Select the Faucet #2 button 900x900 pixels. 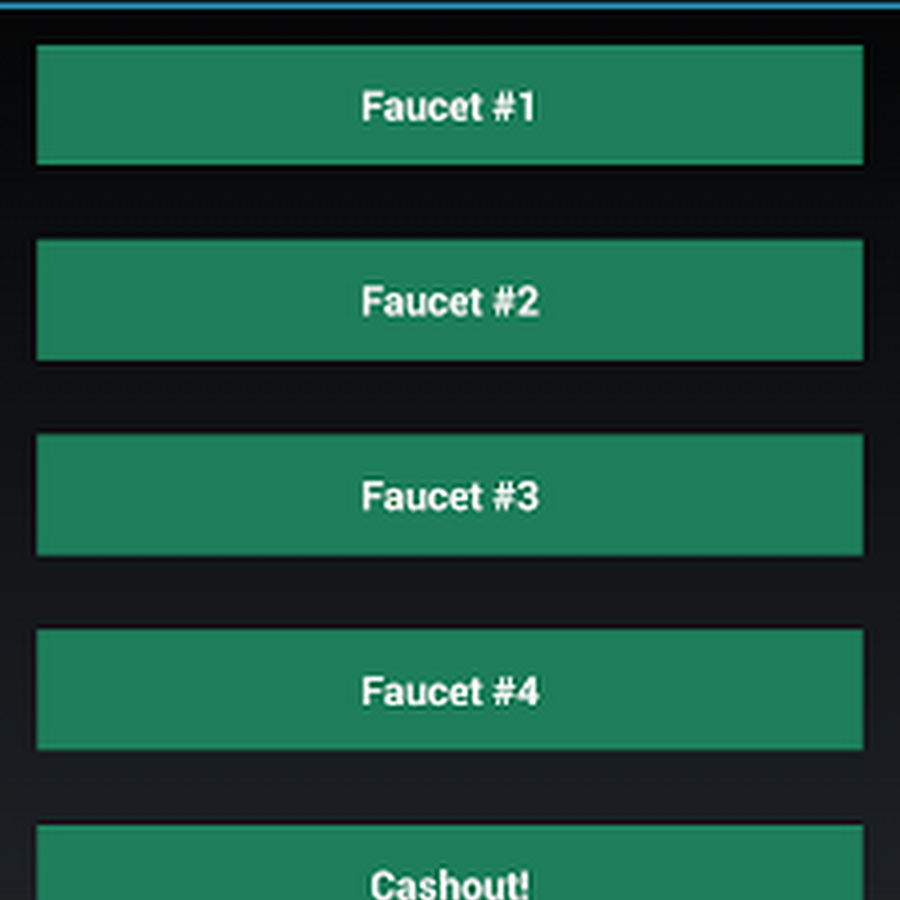[x=450, y=300]
